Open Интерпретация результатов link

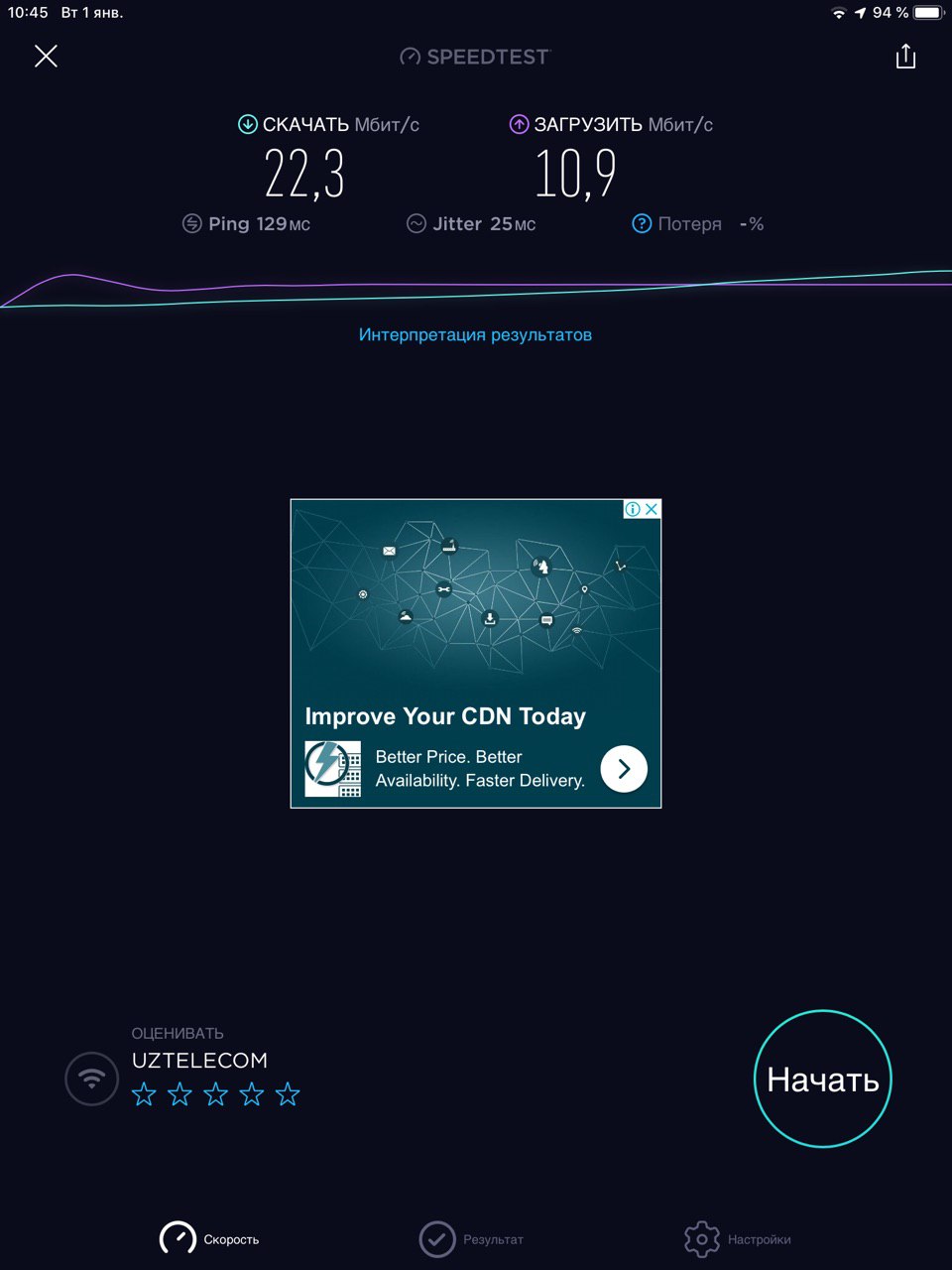475,335
